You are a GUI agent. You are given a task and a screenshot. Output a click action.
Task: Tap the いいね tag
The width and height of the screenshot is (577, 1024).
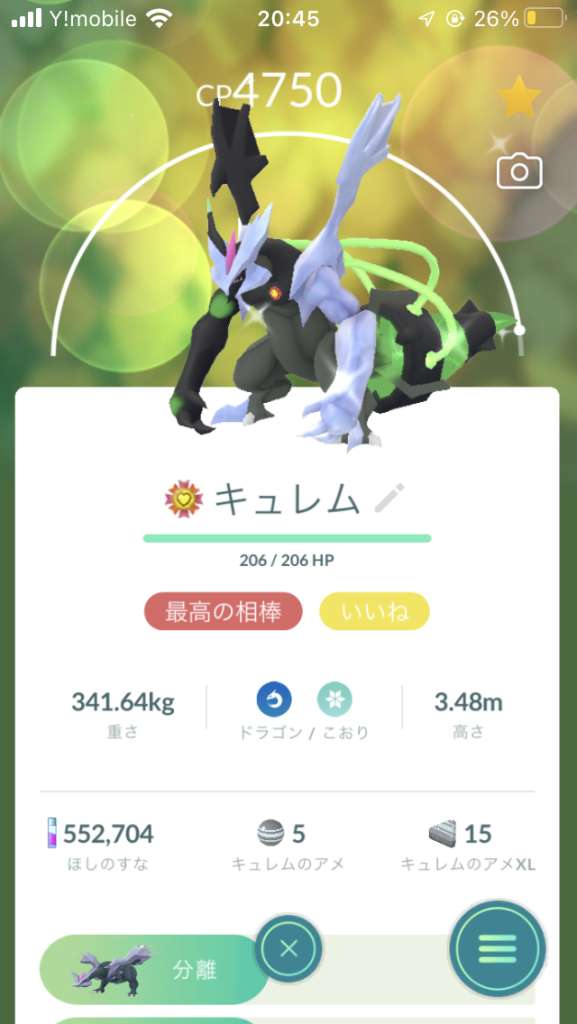[374, 612]
